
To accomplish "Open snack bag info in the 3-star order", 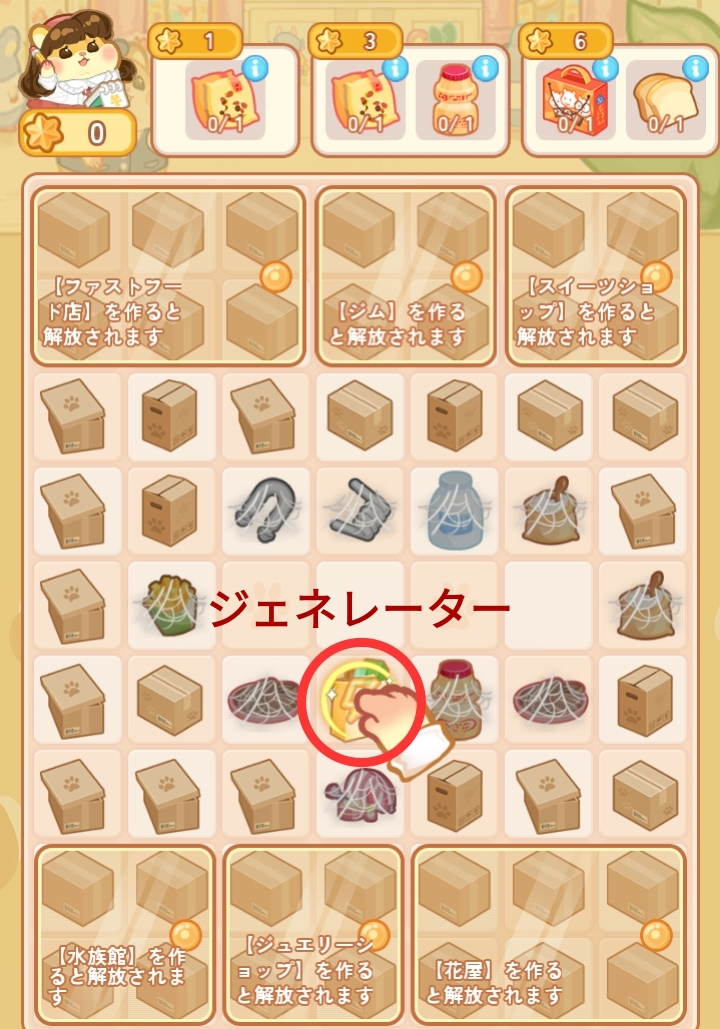I will tap(395, 68).
